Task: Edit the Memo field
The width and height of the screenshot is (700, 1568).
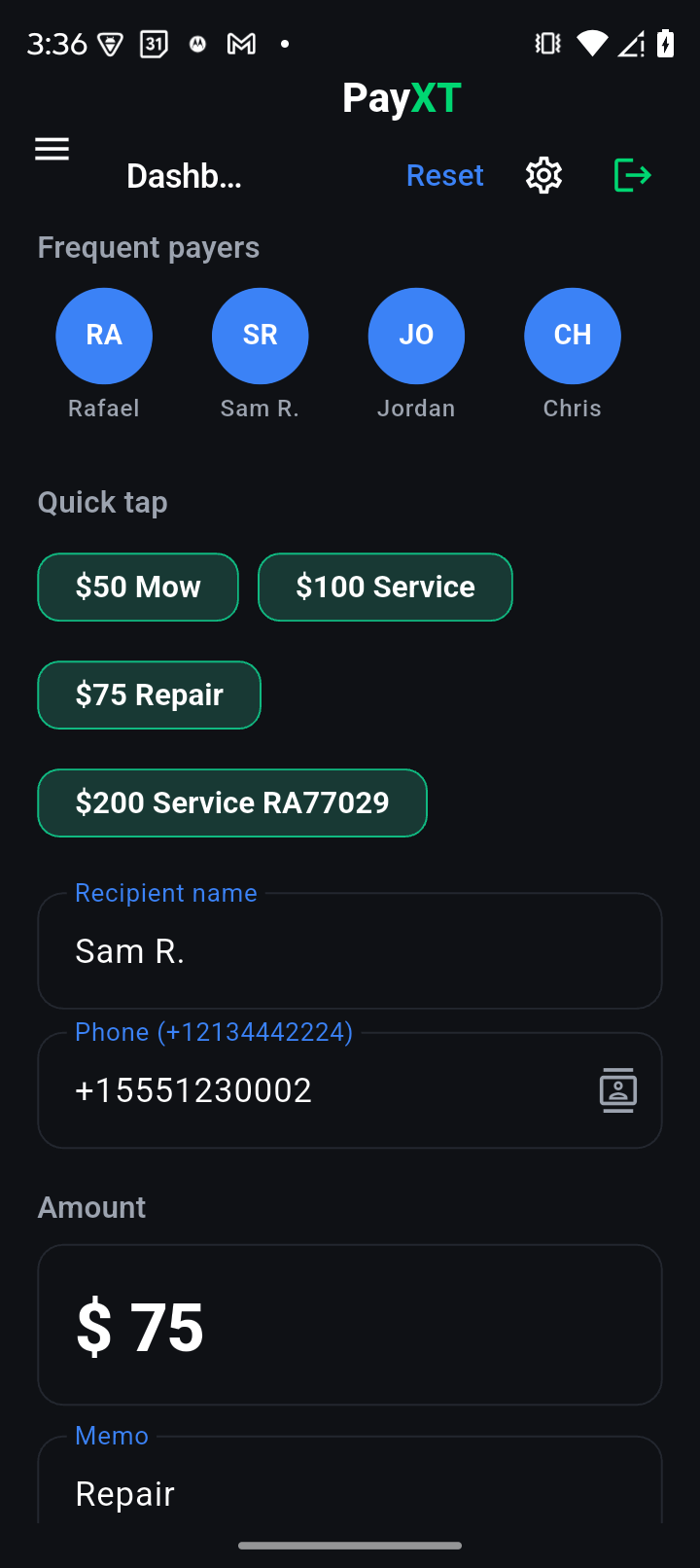Action: pyautogui.click(x=350, y=1480)
